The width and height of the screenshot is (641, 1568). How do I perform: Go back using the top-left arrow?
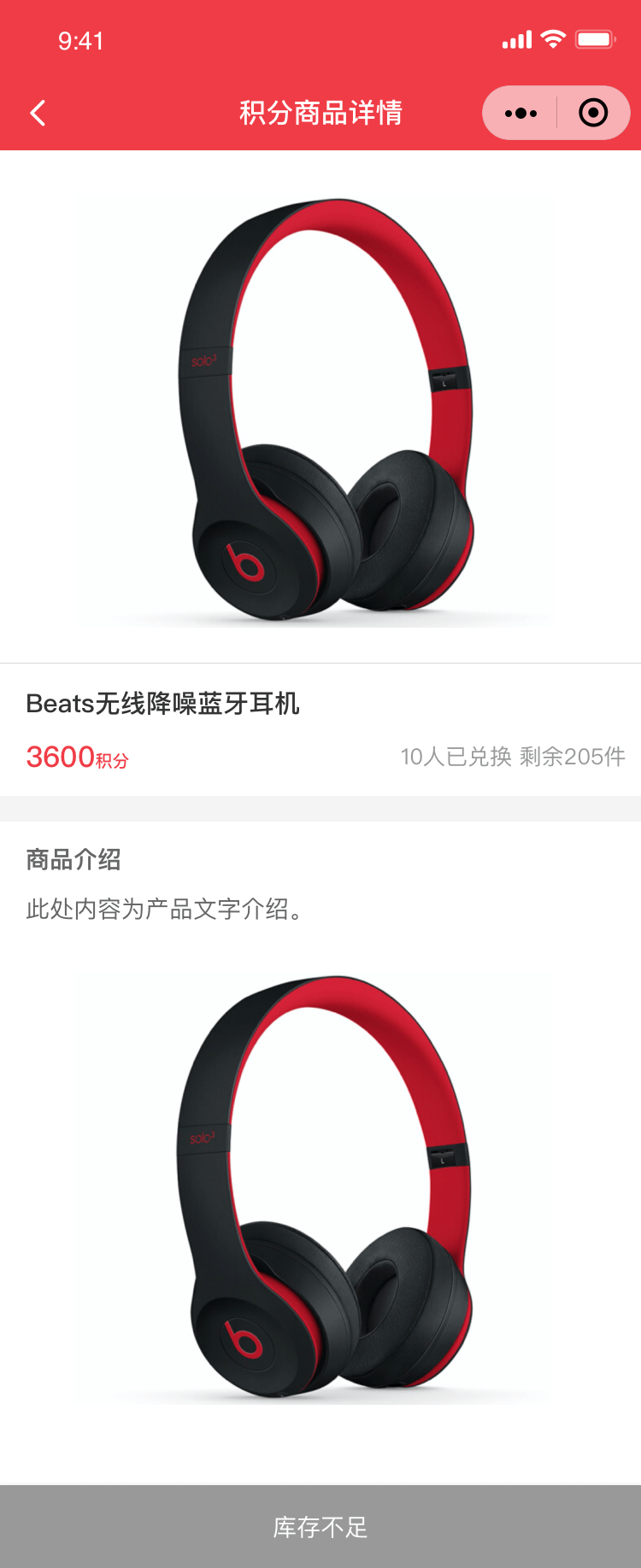pos(38,113)
